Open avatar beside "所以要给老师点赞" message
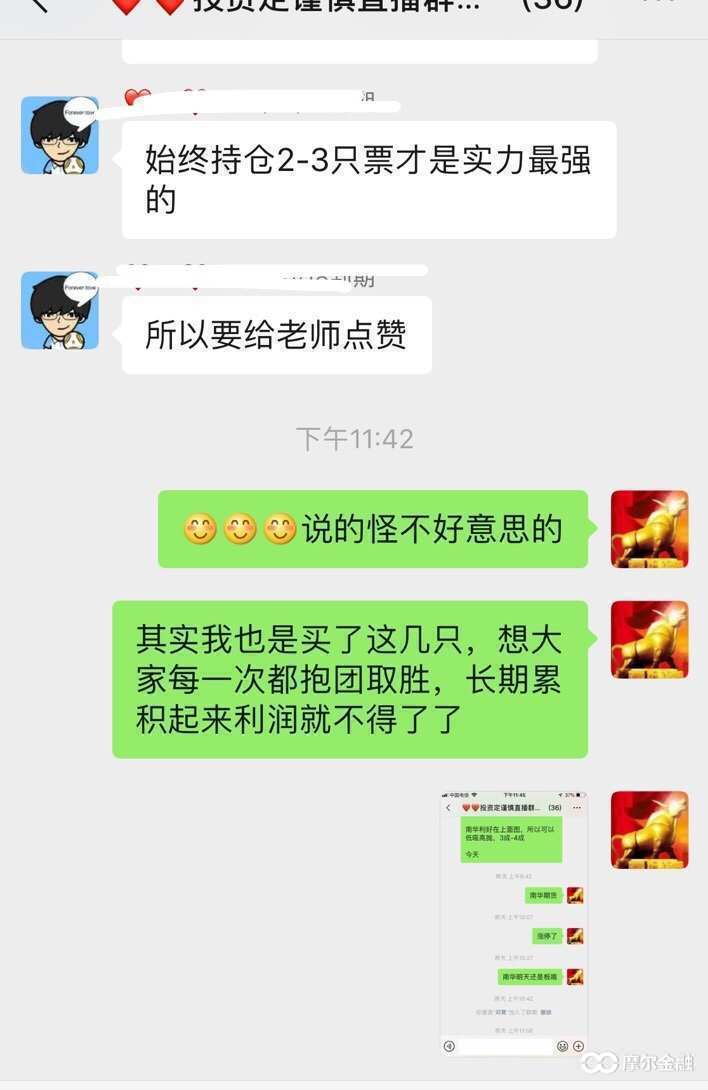Screen dimensions: 708x1090 pyautogui.click(x=60, y=310)
